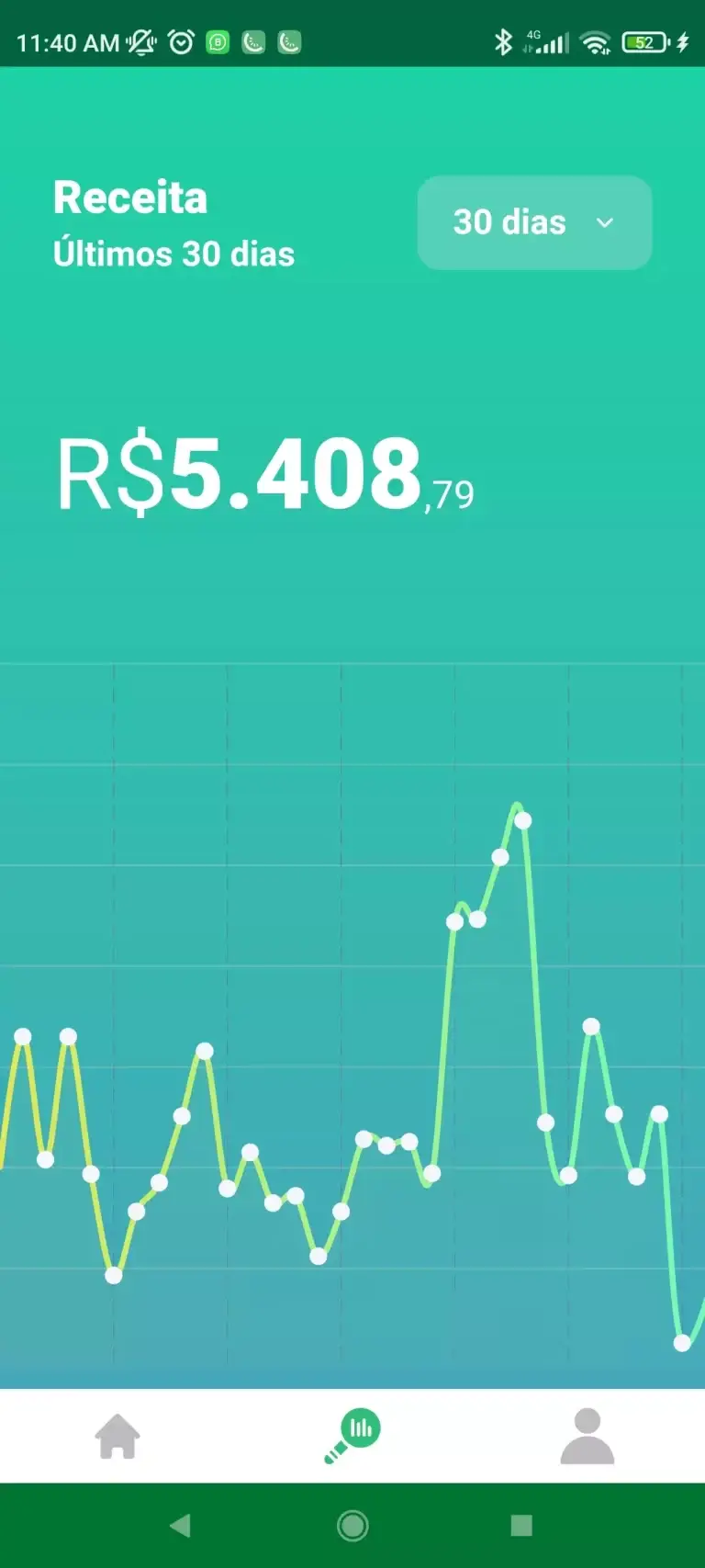The image size is (705, 1568).
Task: Expand the 30 dias period dropdown
Action: 534,222
